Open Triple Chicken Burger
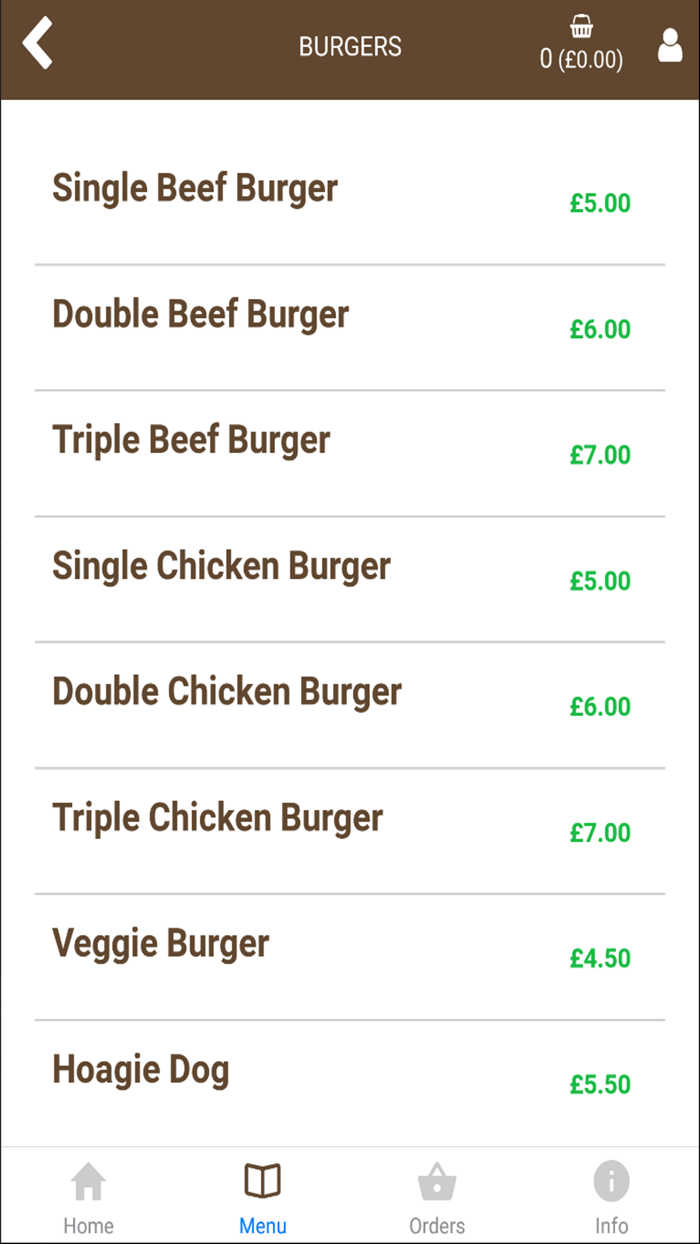 point(217,819)
